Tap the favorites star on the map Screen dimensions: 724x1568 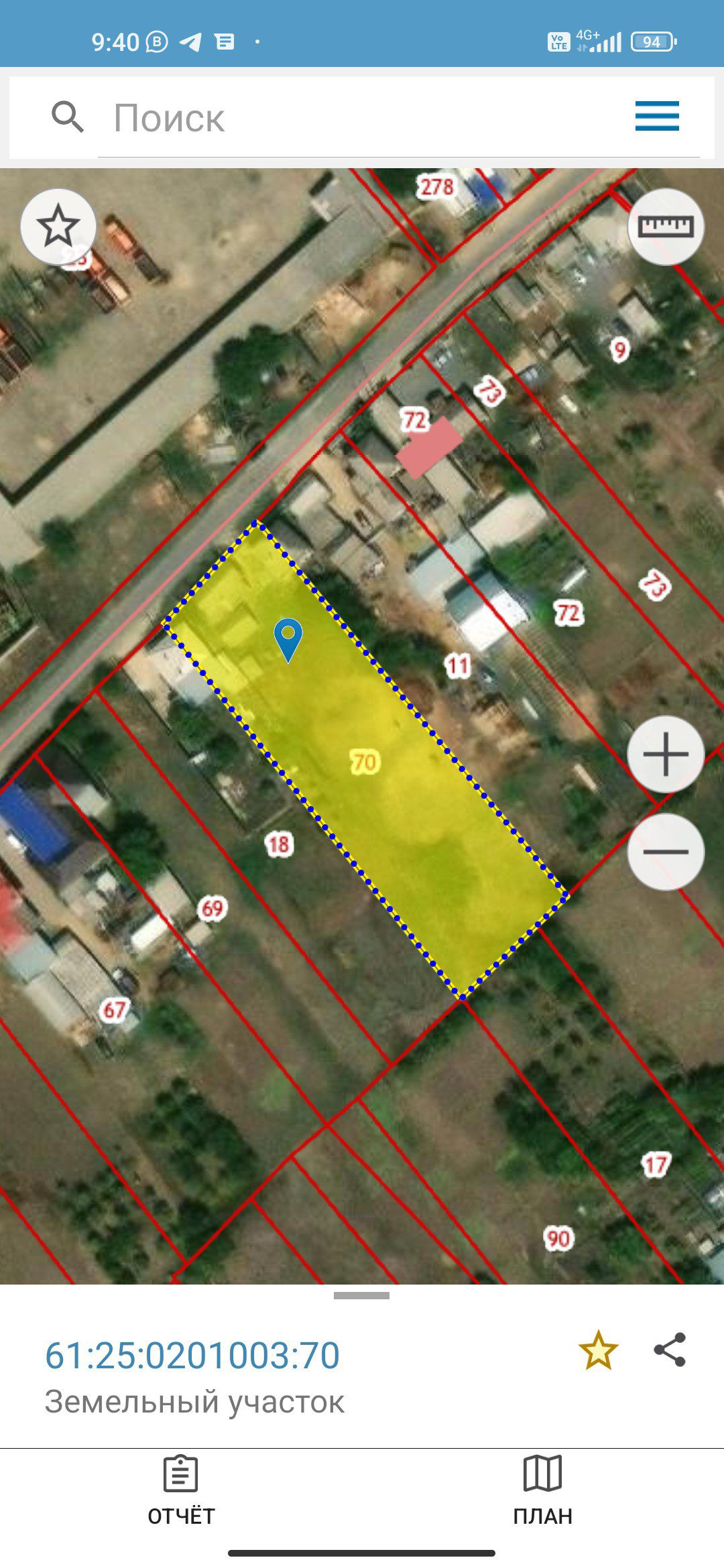tap(58, 226)
